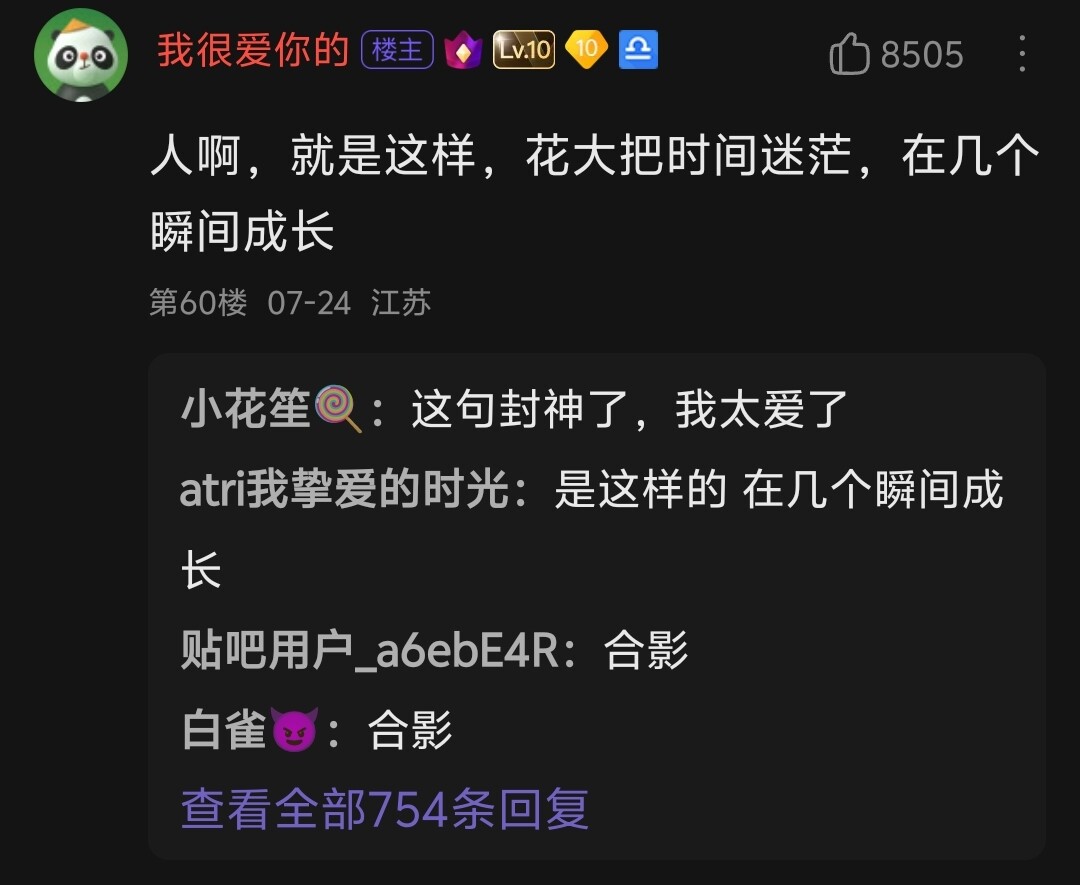This screenshot has height=885, width=1080.
Task: View all 754 replies
Action: (385, 808)
